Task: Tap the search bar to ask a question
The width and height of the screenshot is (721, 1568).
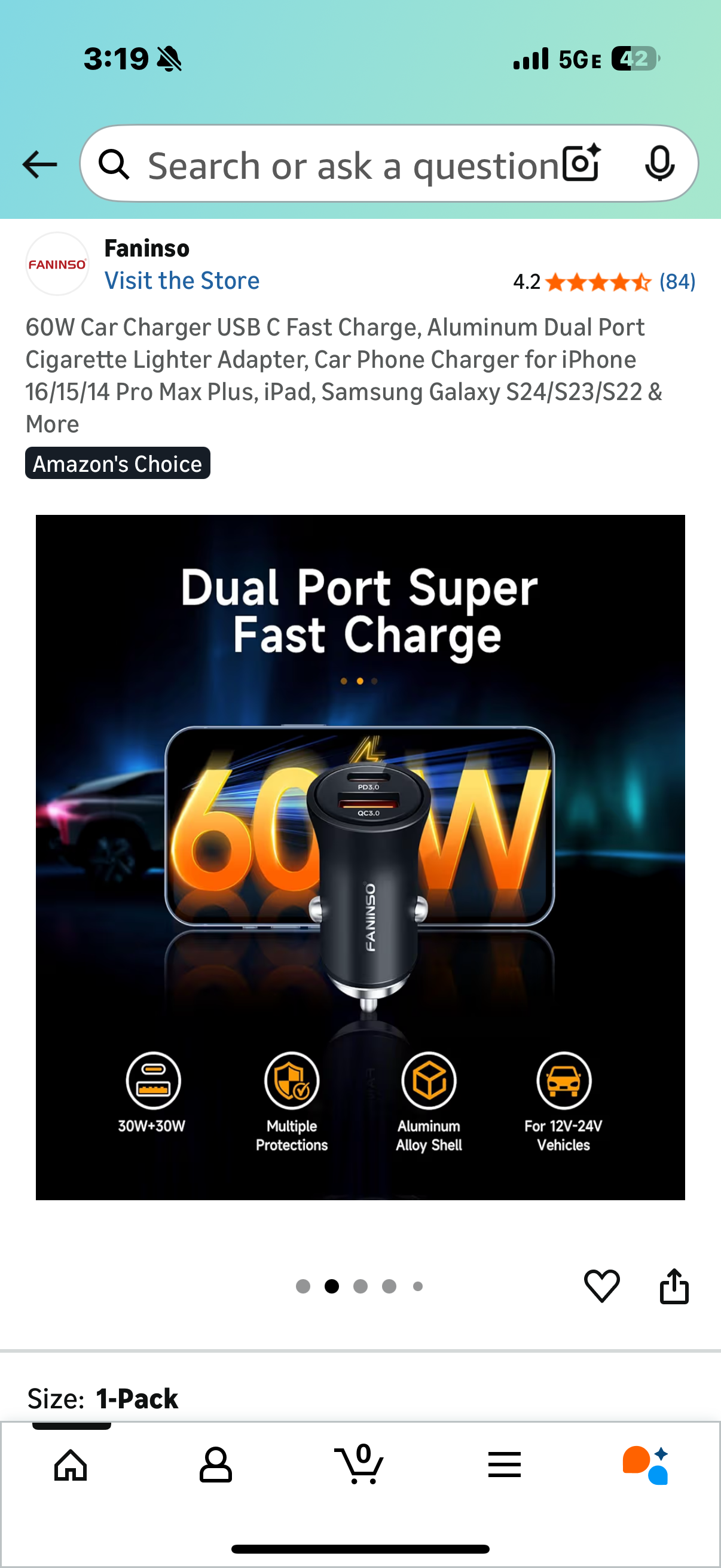Action: [x=341, y=164]
